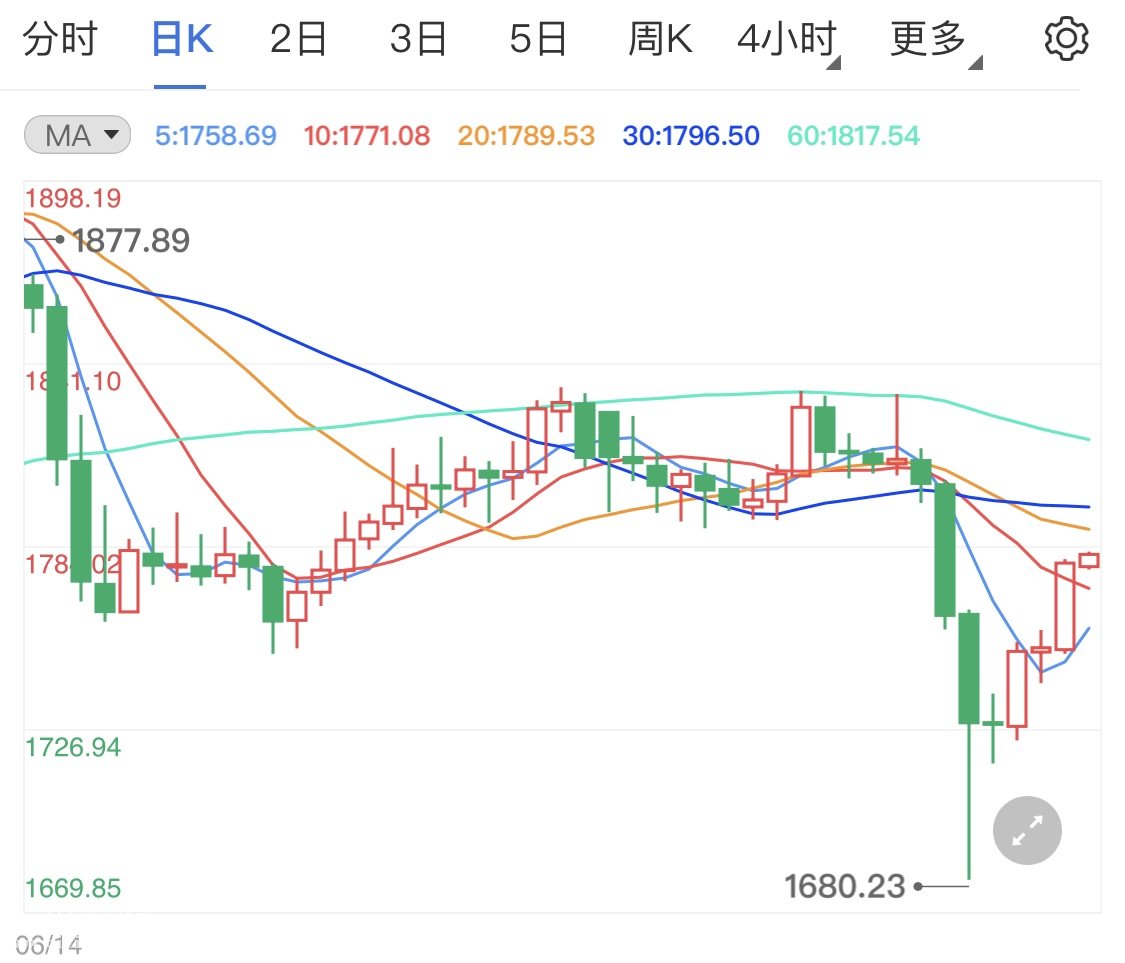Switch to the 分时 chart tab
Viewport: 1125px width, 963px height.
(x=60, y=40)
